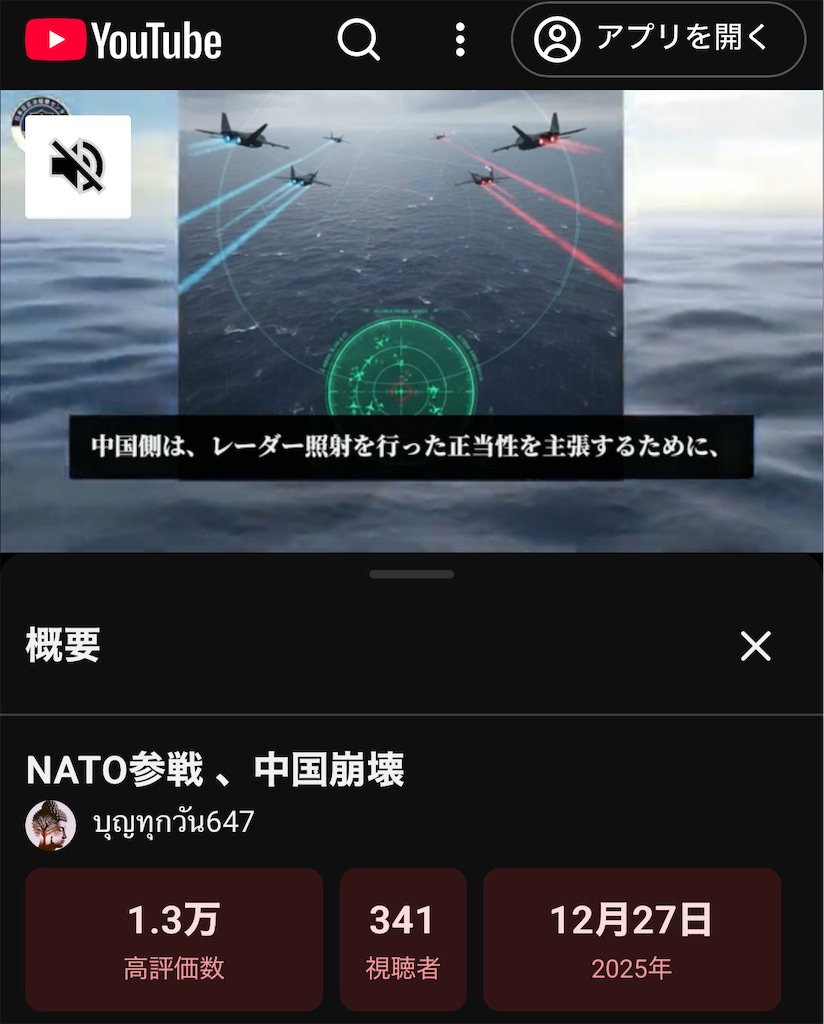Open YouTube home via logo
The image size is (824, 1024).
[x=124, y=40]
